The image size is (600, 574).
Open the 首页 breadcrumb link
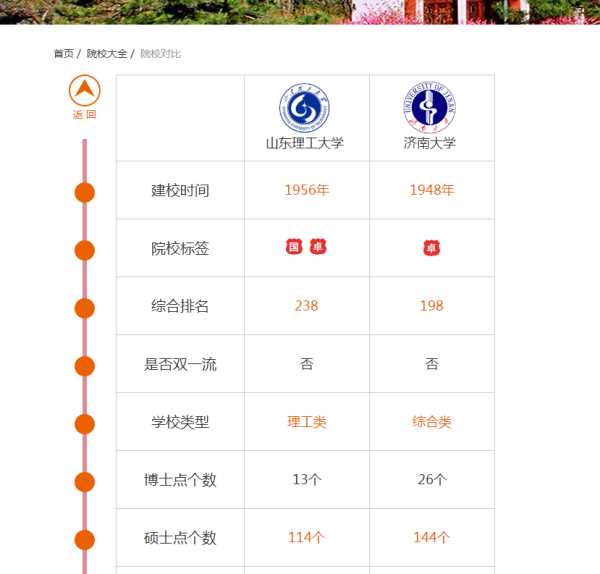pyautogui.click(x=63, y=54)
